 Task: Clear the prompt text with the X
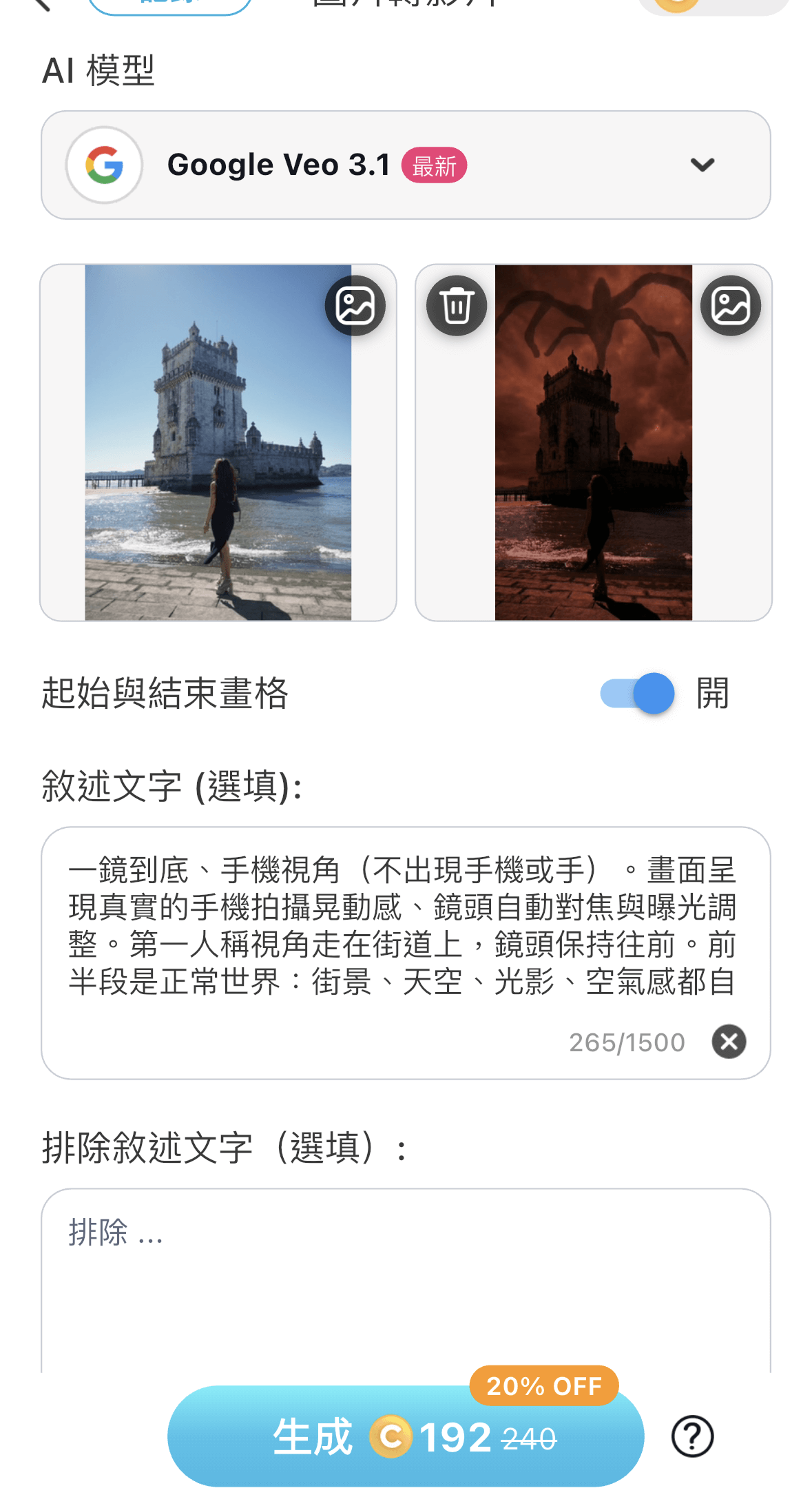[x=729, y=1041]
